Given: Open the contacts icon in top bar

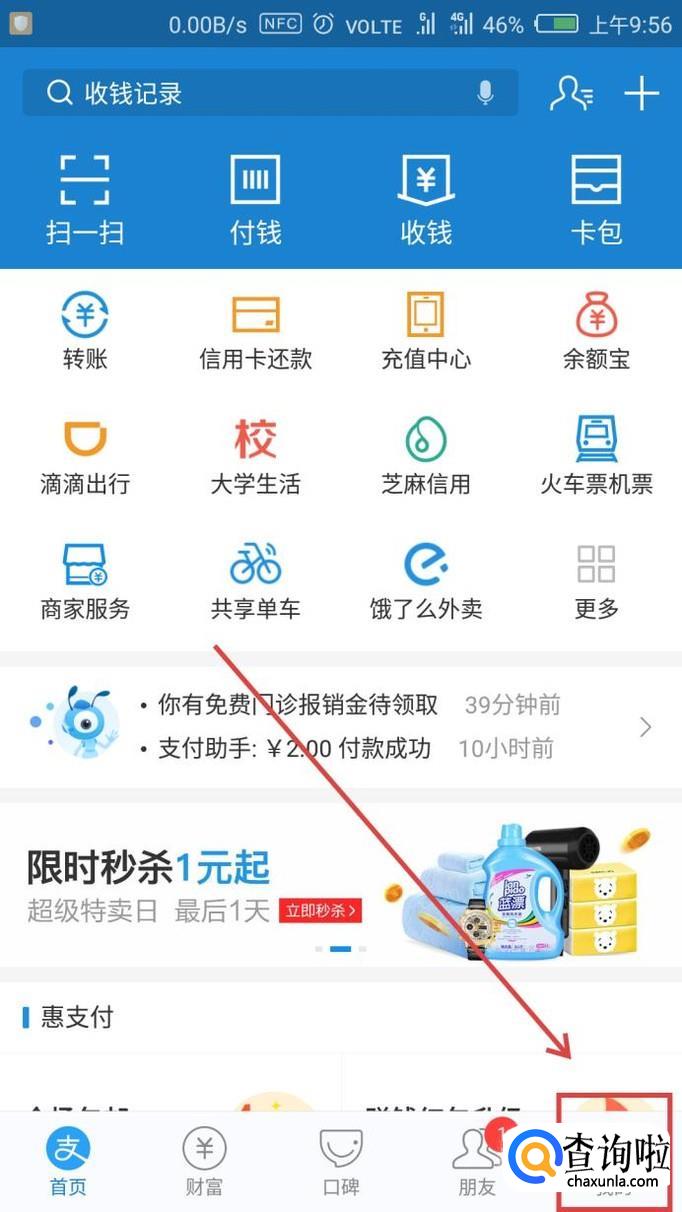Looking at the screenshot, I should coord(571,94).
